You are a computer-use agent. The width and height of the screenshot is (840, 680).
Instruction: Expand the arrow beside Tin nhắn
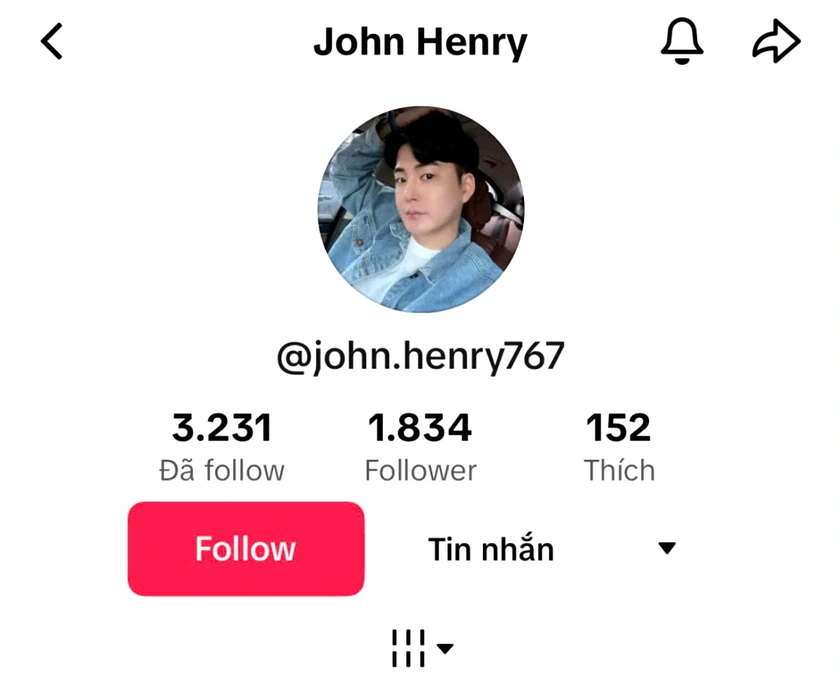pos(667,548)
